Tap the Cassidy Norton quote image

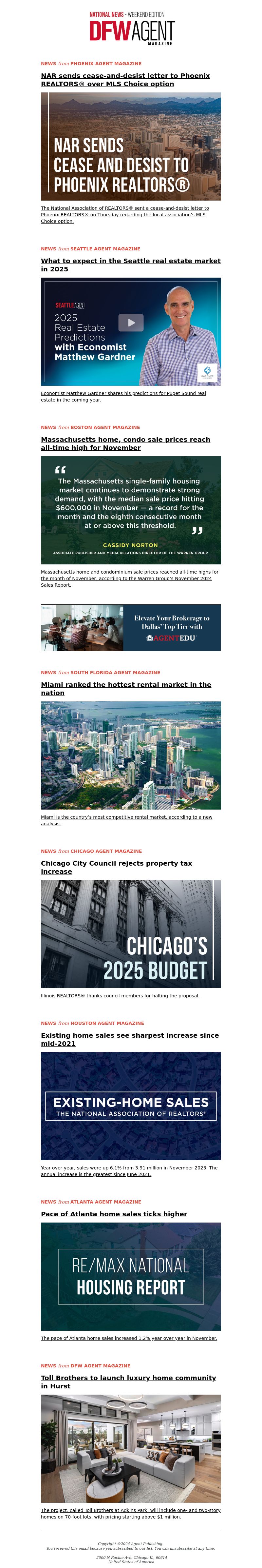131,510
